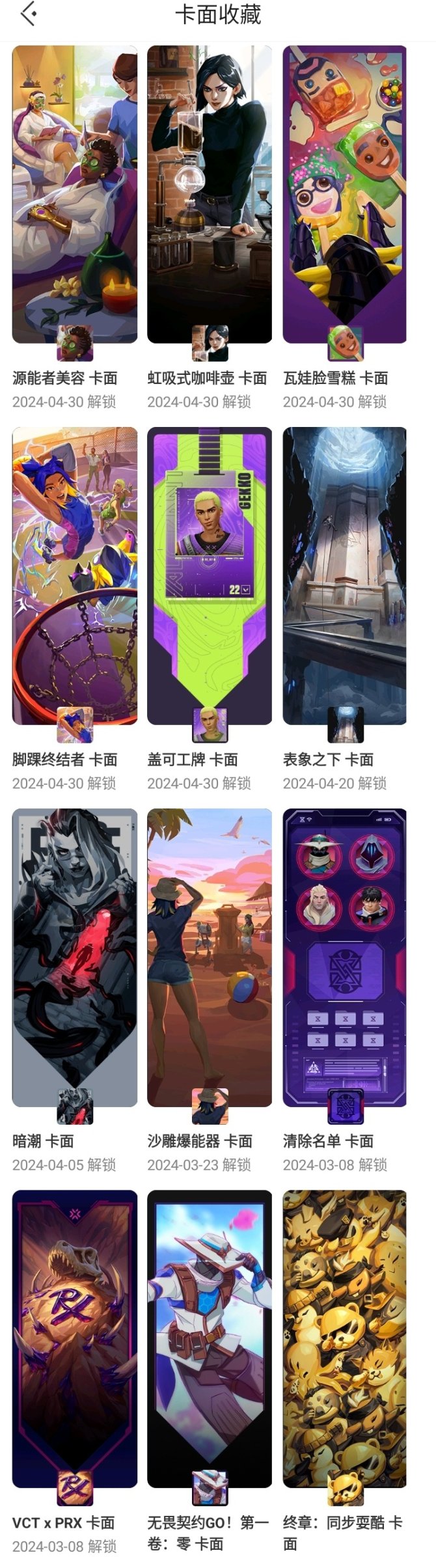This screenshot has width=436, height=1568.
Task: View the VCT x PRX card
Action: pyautogui.click(x=75, y=1338)
